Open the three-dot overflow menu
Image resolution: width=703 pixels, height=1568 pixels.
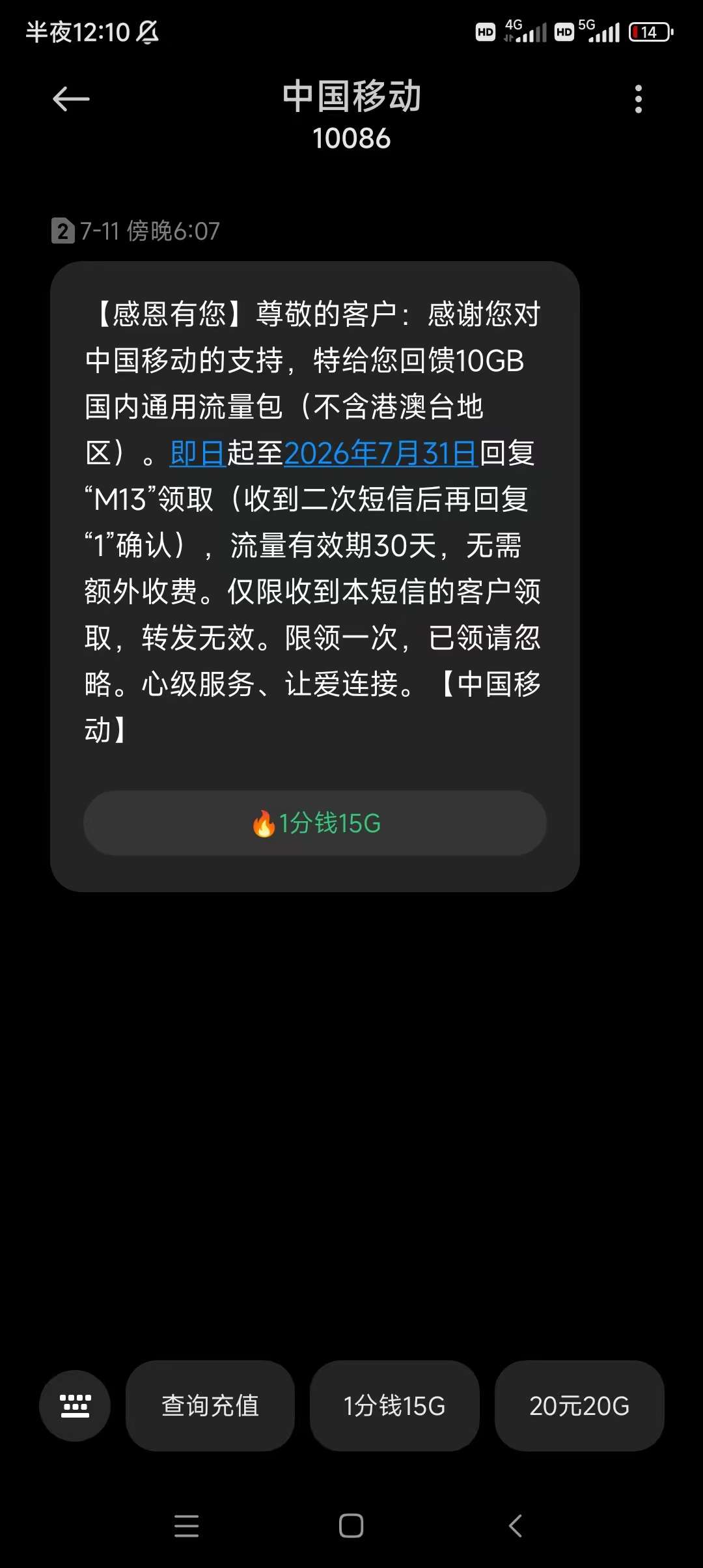point(639,99)
